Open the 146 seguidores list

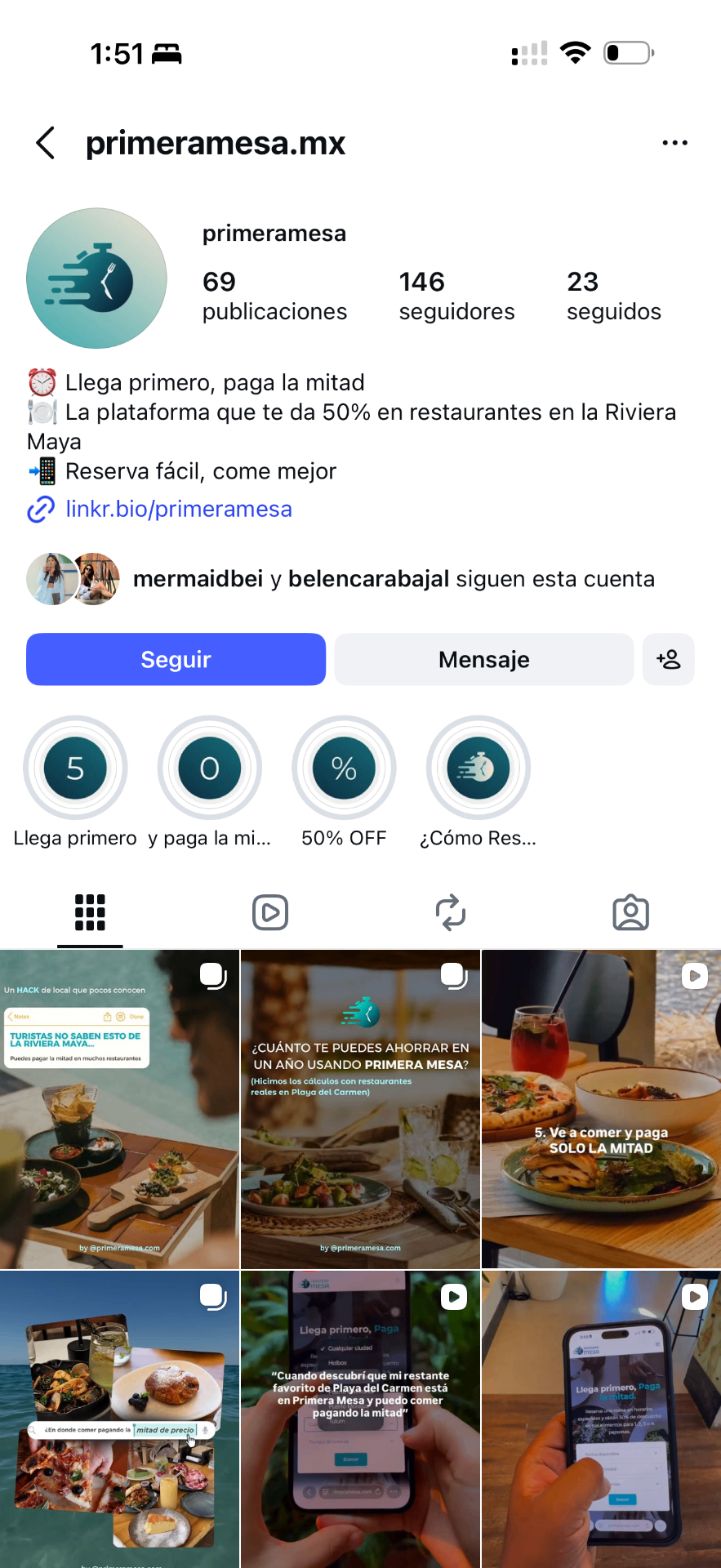click(x=456, y=296)
